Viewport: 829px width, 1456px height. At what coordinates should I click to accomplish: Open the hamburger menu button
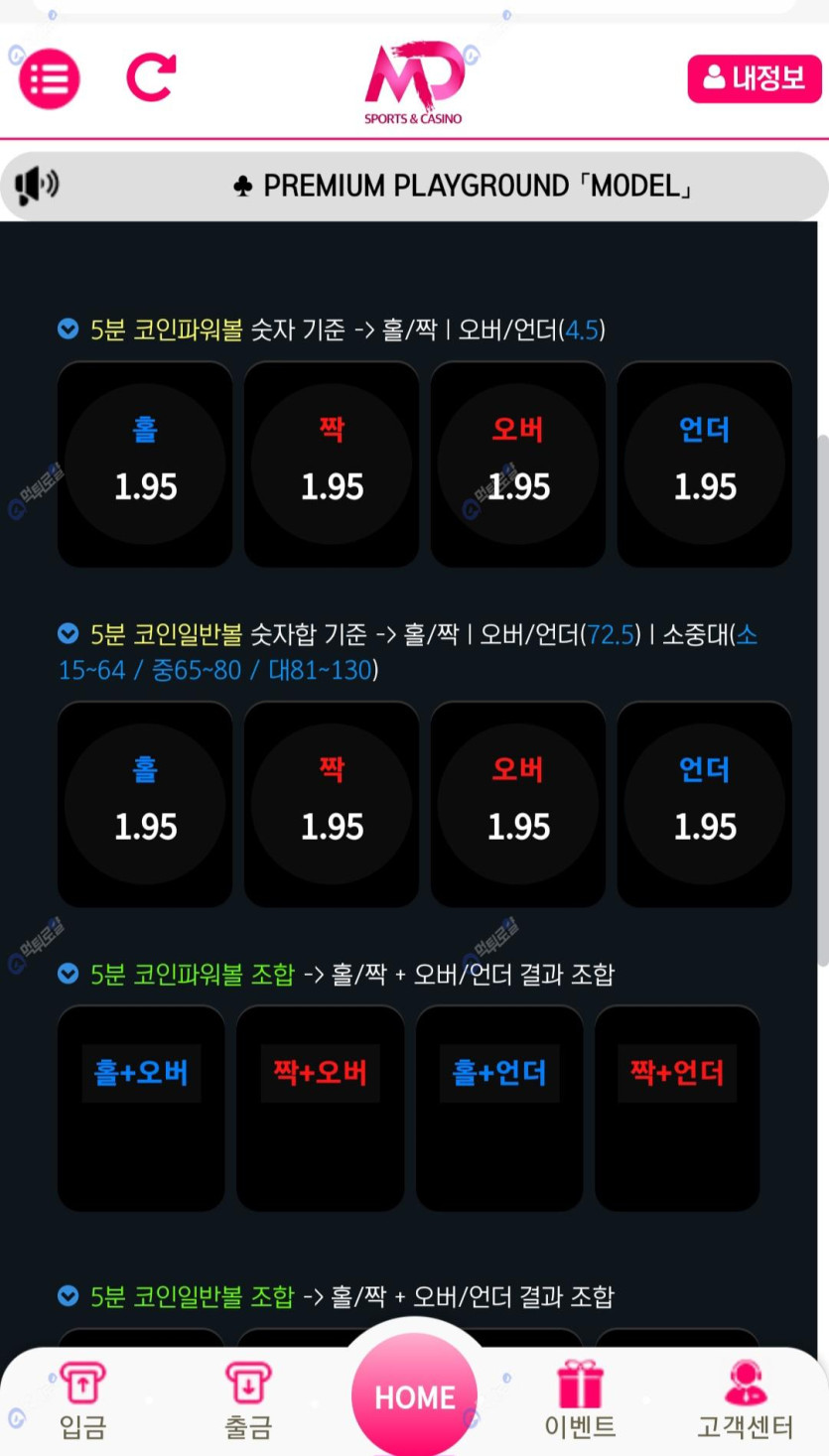pos(49,77)
